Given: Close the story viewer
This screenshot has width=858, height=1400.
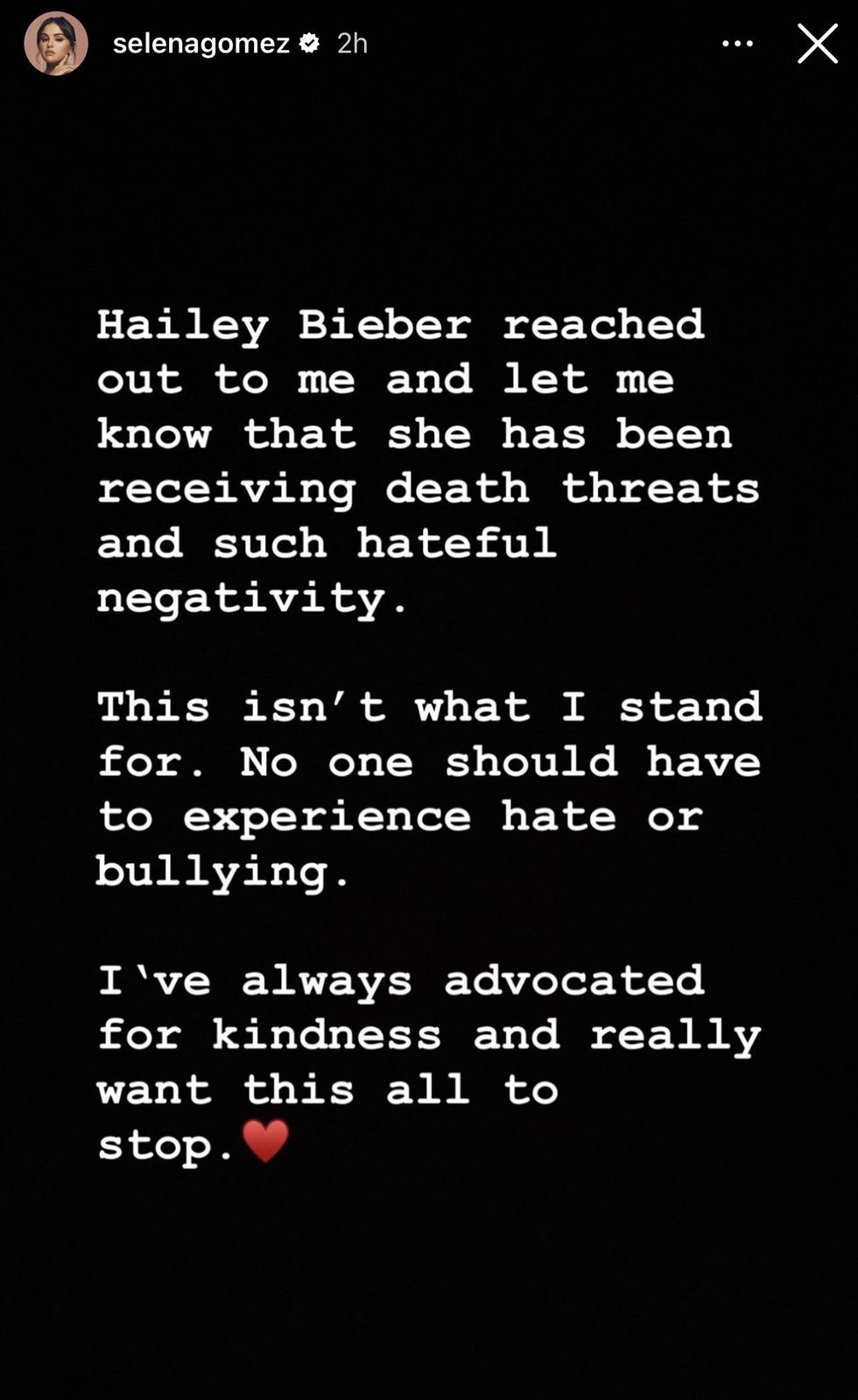Looking at the screenshot, I should (817, 43).
